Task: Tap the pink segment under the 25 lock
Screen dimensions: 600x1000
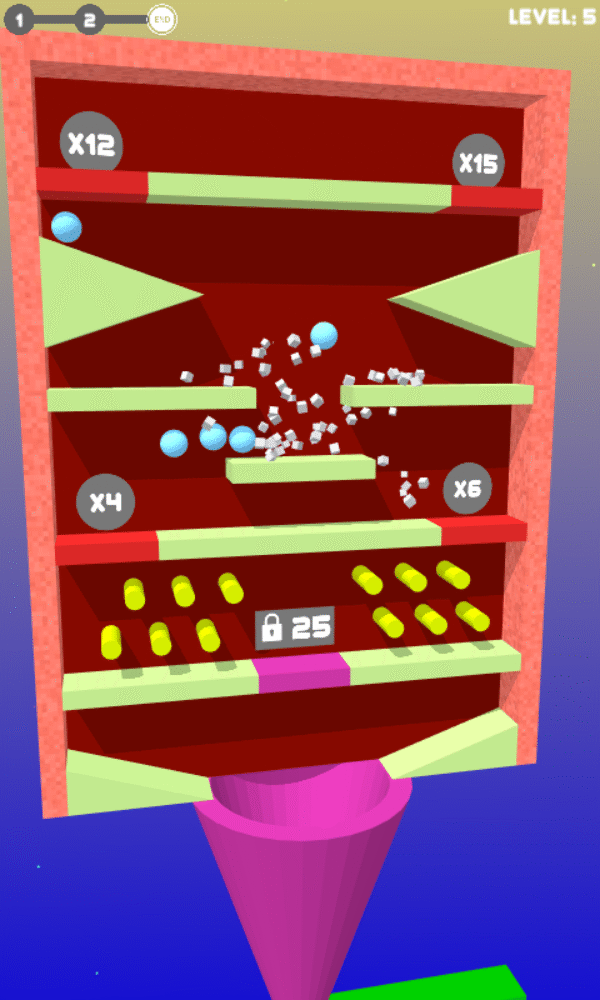Action: [304, 673]
